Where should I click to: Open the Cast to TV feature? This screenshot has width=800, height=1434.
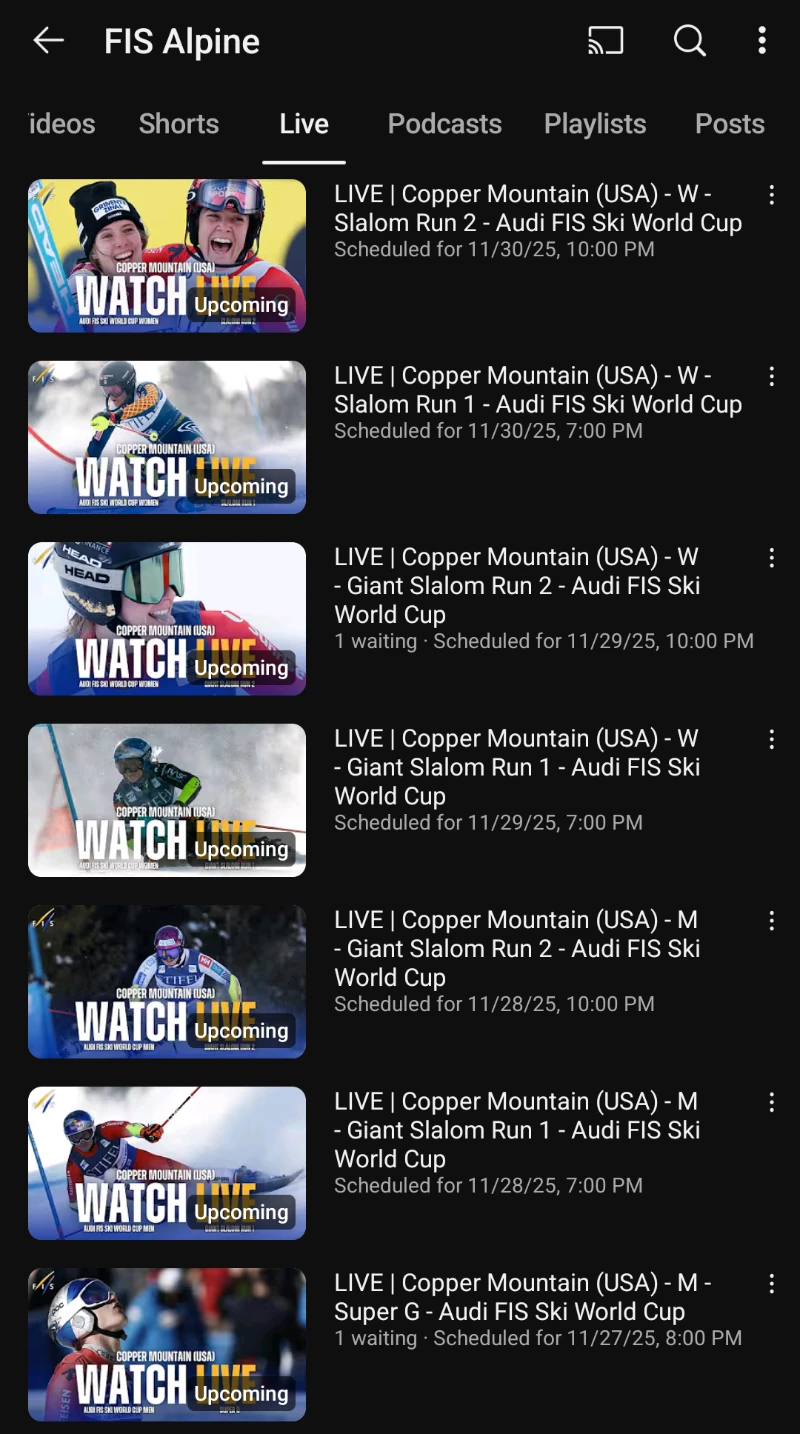point(605,41)
